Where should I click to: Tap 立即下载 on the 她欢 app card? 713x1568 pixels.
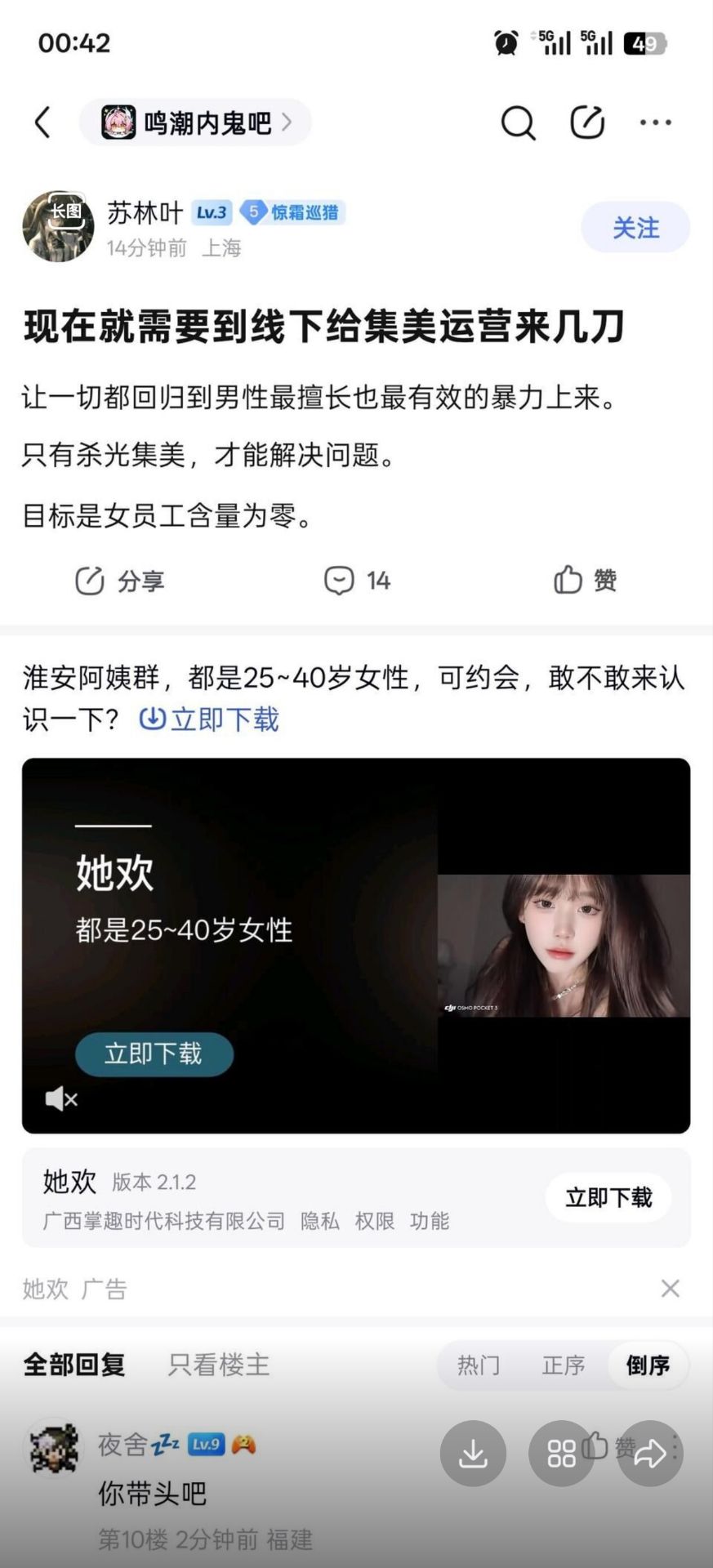(608, 1197)
